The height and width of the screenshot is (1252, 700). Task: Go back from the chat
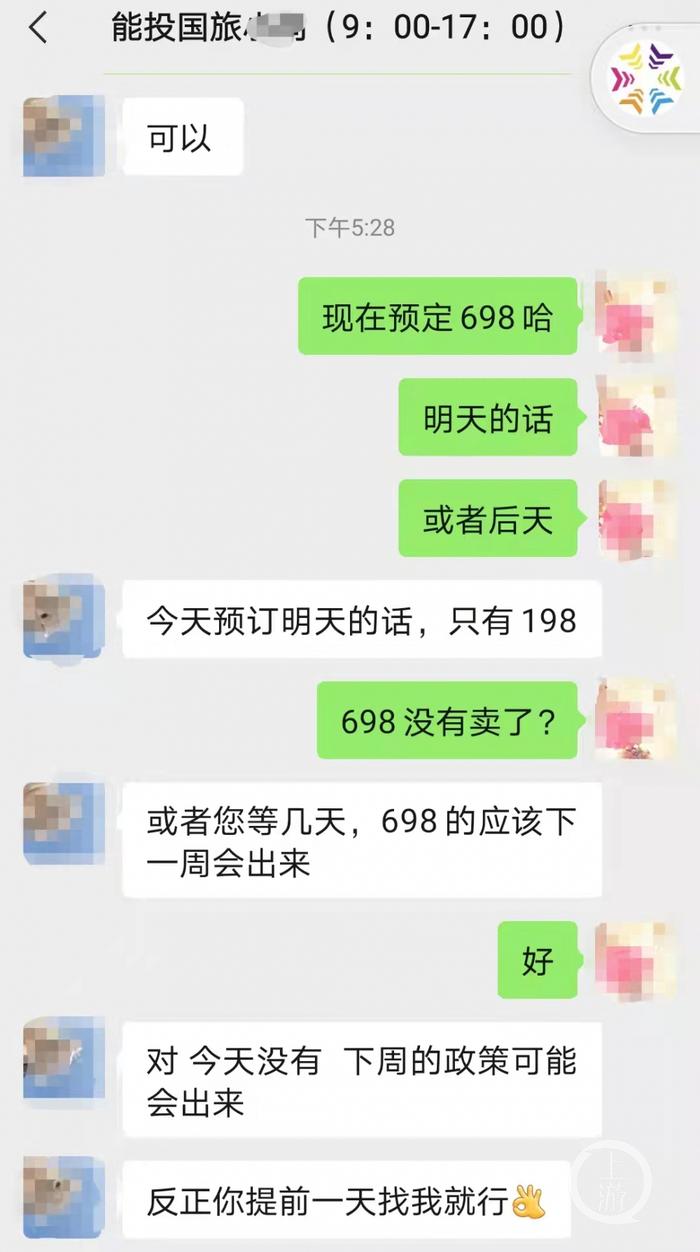[x=38, y=28]
